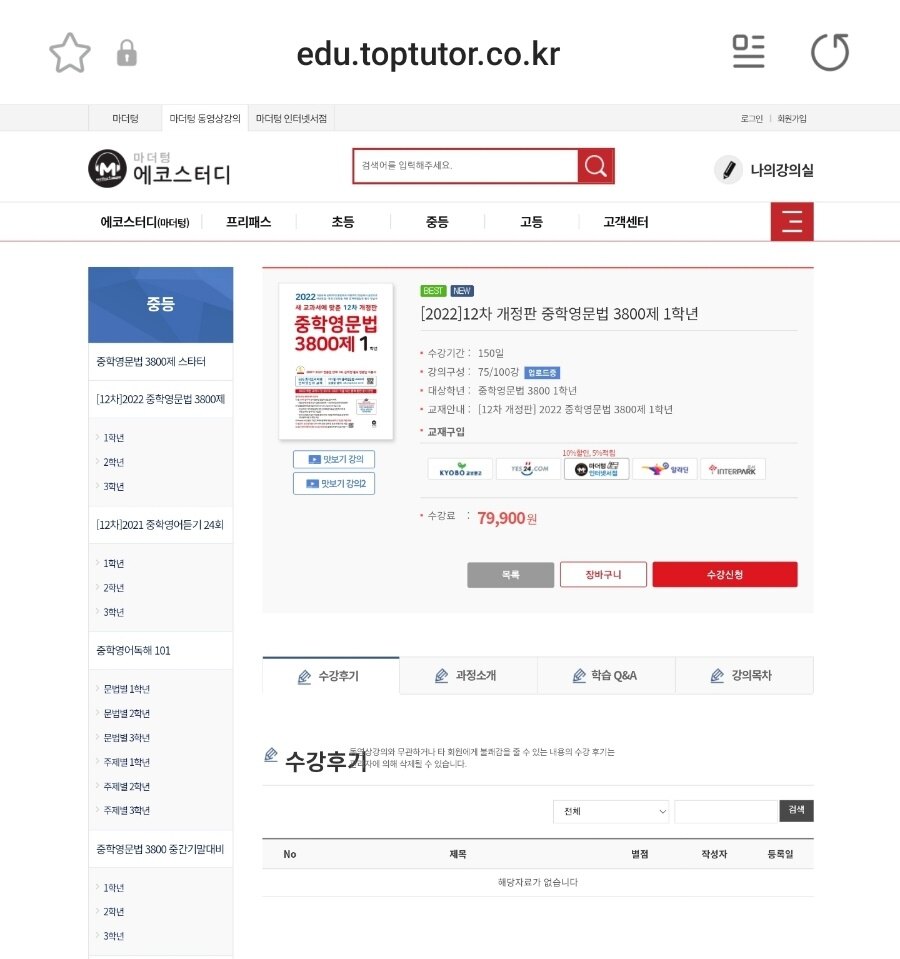Expand the 전체 filter dropdown
The image size is (900, 959).
pos(611,811)
